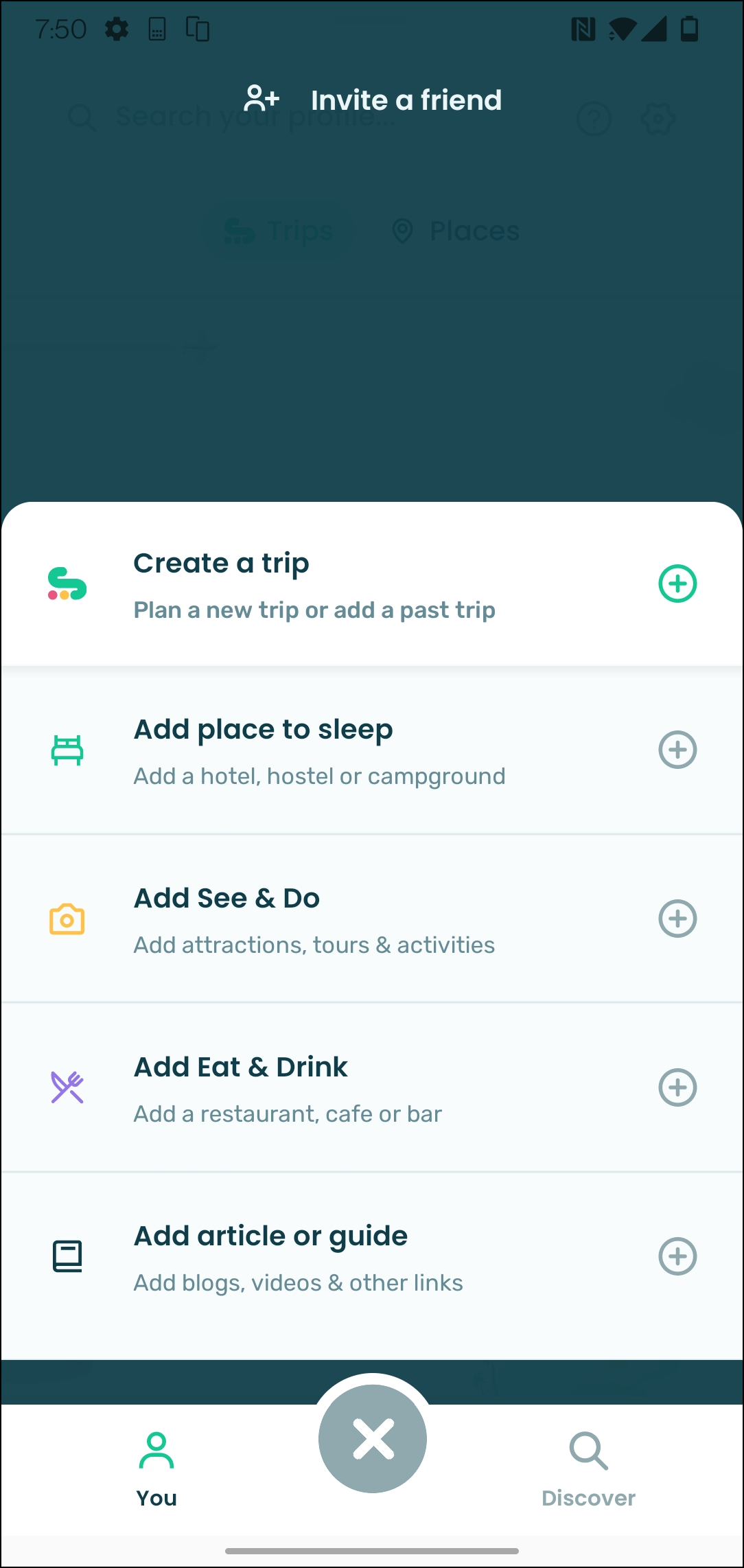The width and height of the screenshot is (744, 1568).
Task: Open Add Eat & Drink
Action: [371, 1089]
